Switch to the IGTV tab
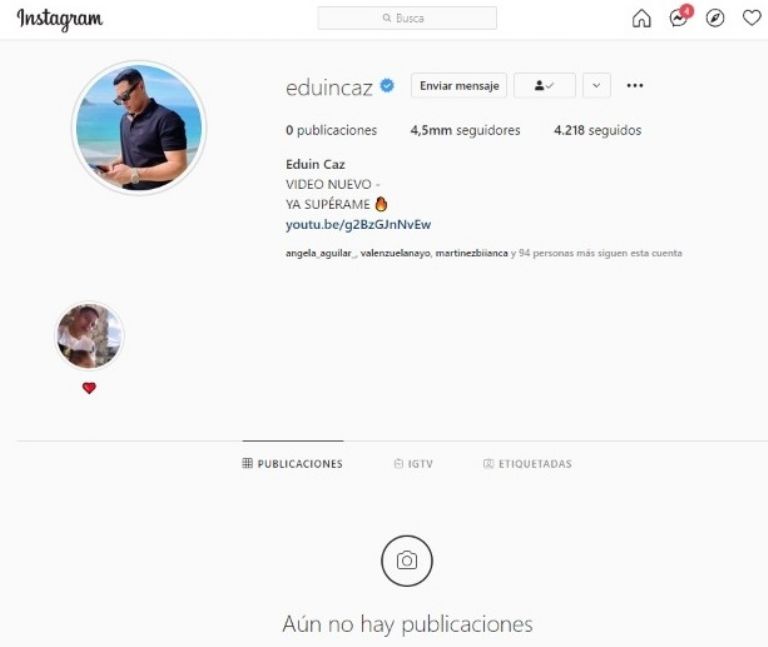This screenshot has width=768, height=647. point(413,464)
